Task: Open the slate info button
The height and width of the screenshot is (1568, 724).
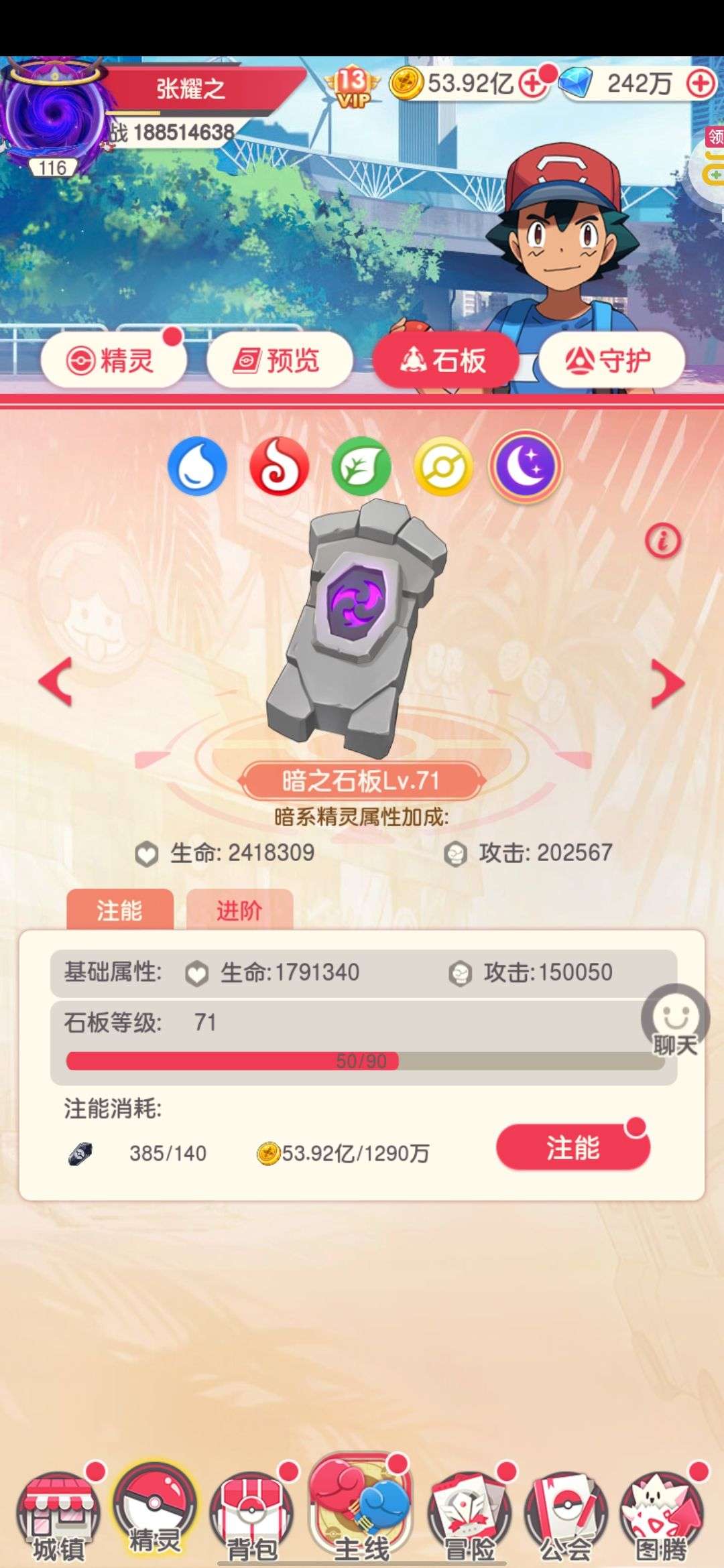Action: pos(663,540)
